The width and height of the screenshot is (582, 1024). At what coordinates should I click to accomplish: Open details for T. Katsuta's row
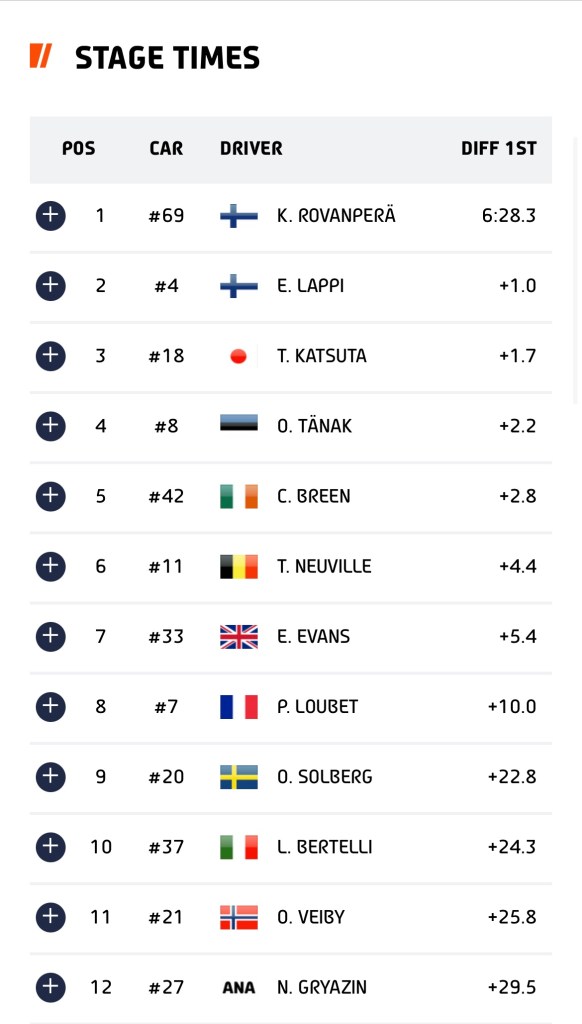coord(50,356)
